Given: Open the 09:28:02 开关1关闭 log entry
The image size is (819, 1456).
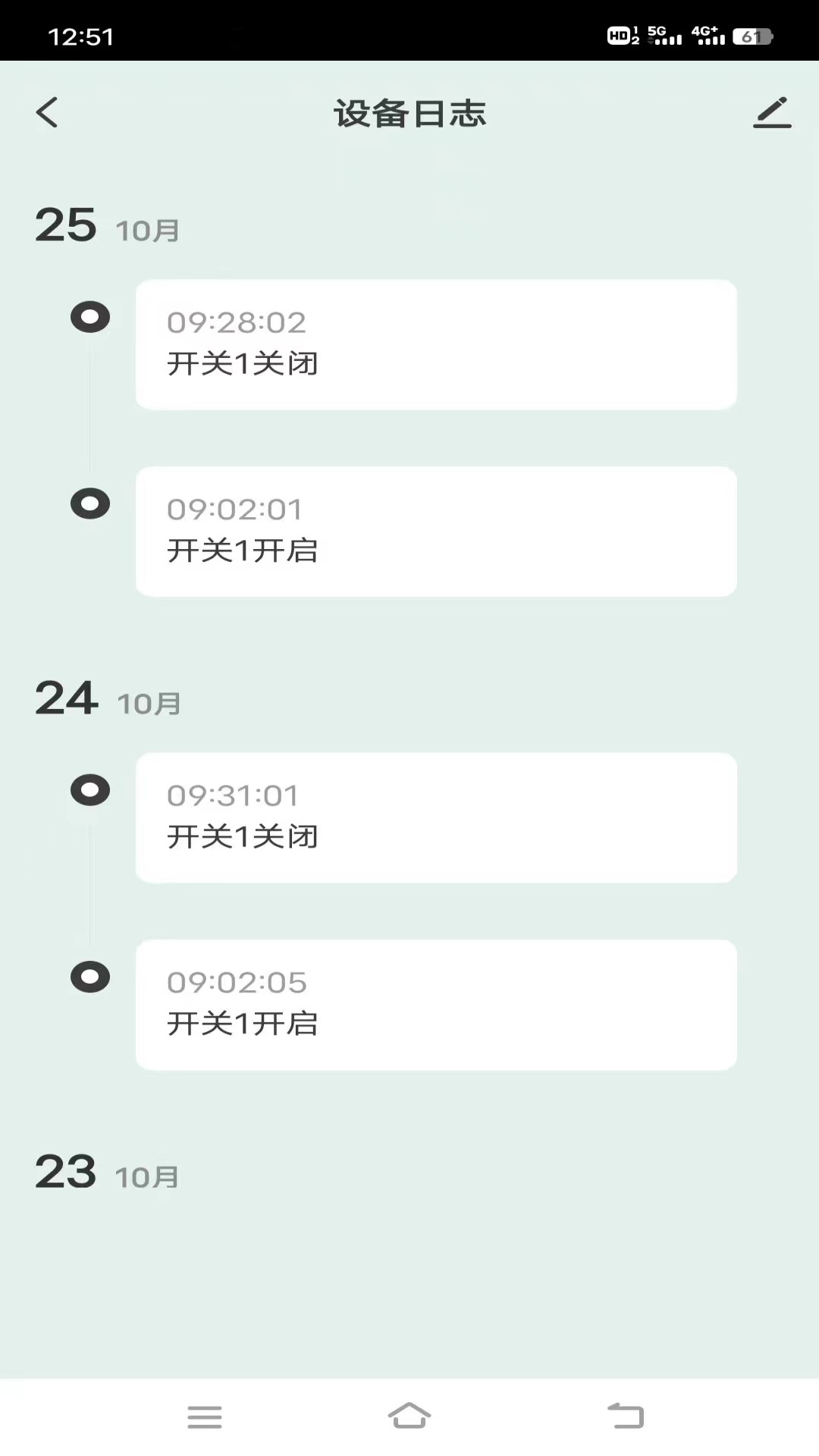Looking at the screenshot, I should (x=435, y=344).
